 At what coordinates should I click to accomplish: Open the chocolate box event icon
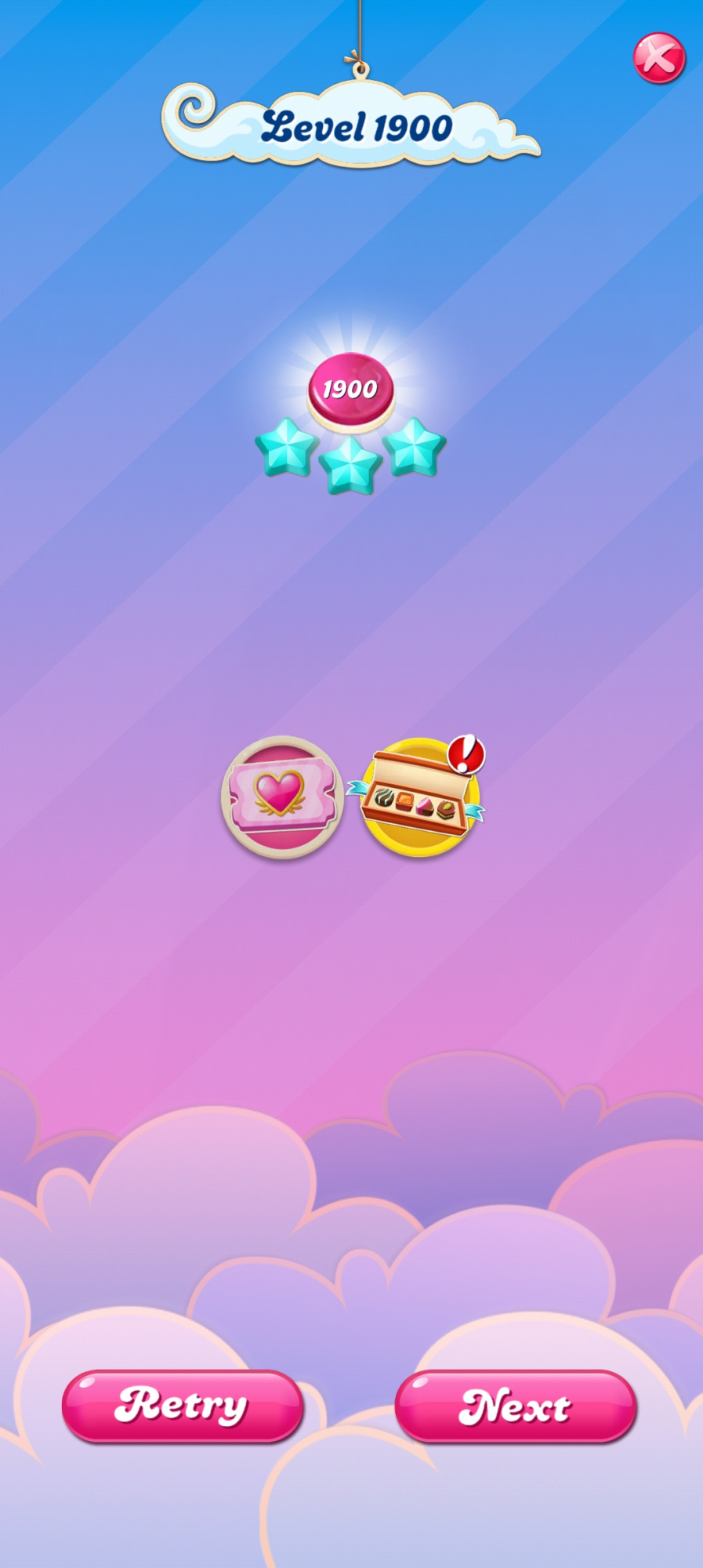click(419, 797)
